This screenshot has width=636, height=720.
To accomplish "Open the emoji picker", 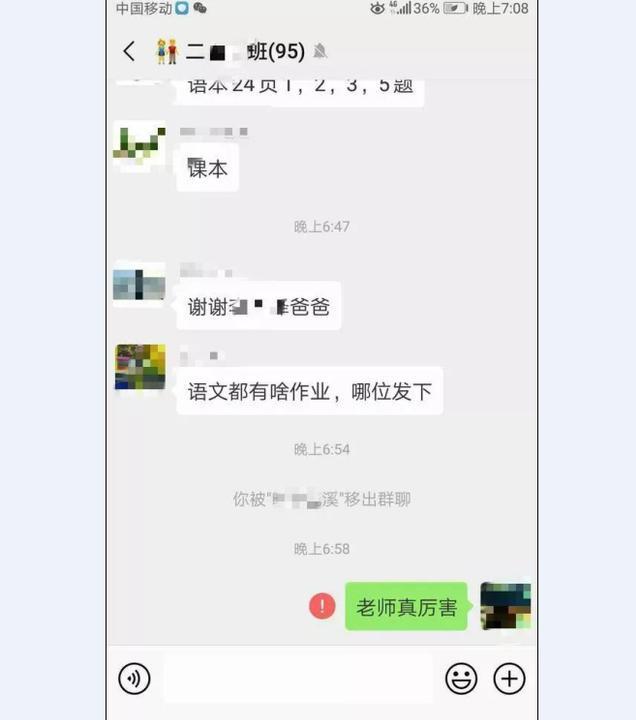I will (461, 679).
